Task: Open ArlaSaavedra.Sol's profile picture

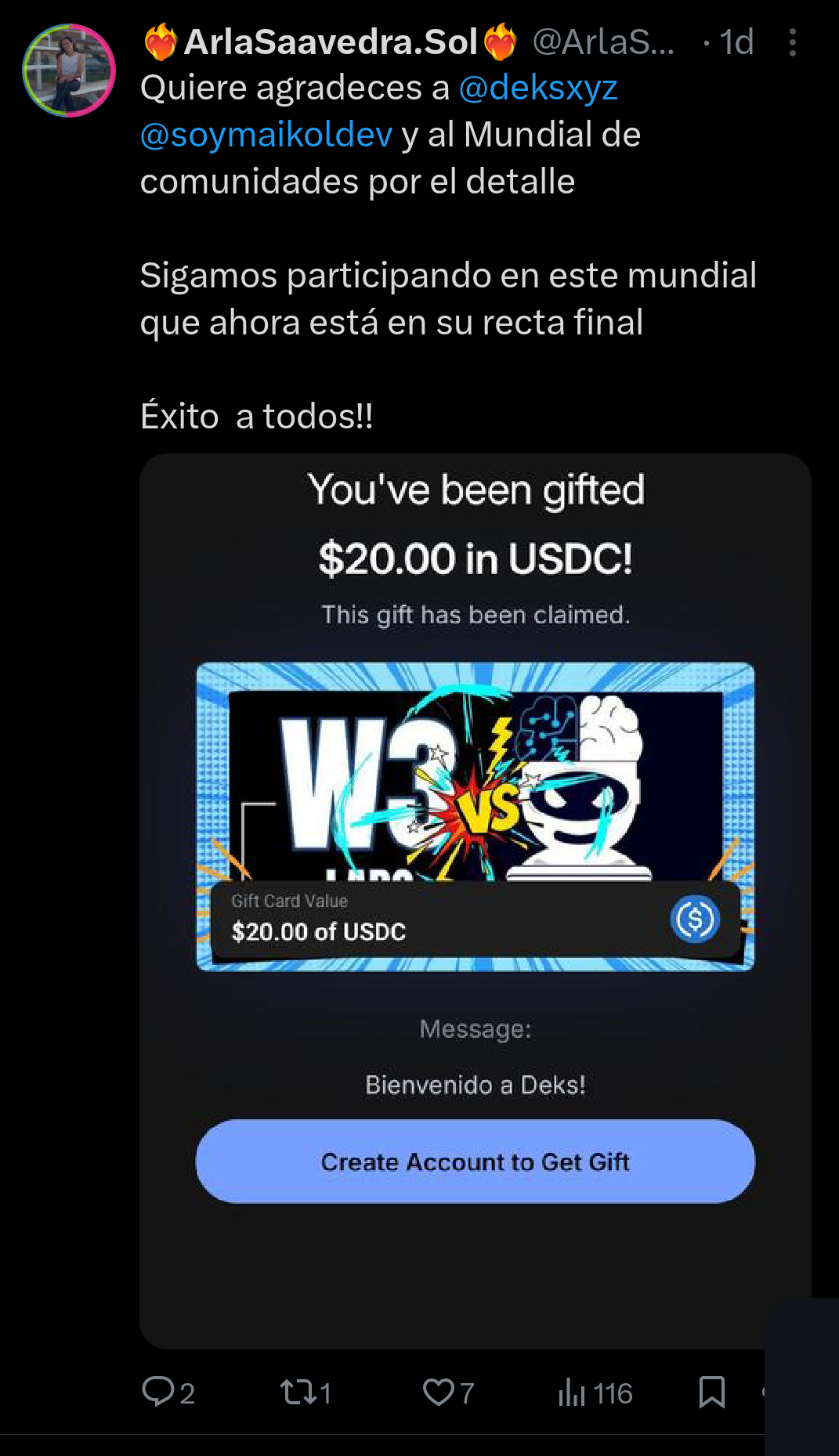Action: pos(69,70)
